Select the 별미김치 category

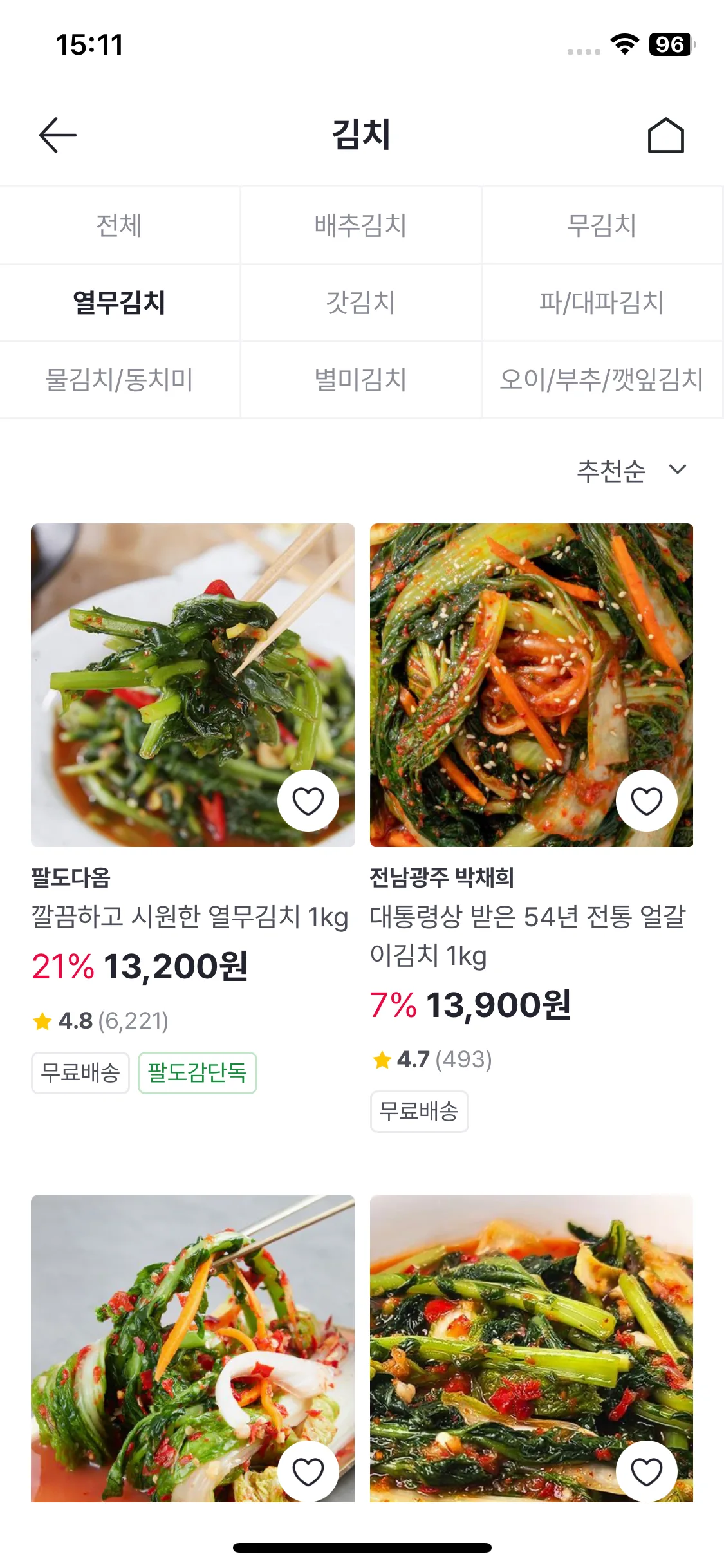click(x=360, y=380)
